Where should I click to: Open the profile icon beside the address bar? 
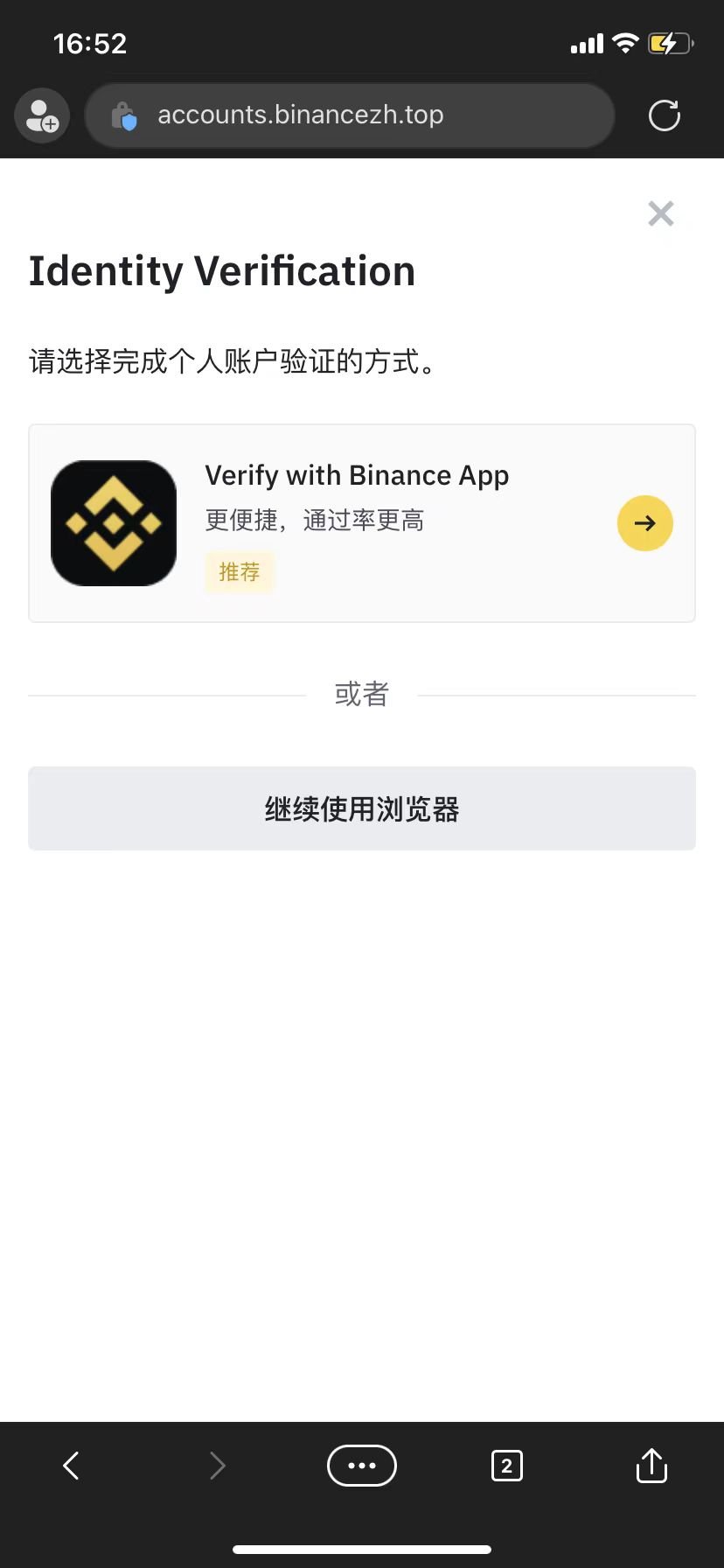42,115
